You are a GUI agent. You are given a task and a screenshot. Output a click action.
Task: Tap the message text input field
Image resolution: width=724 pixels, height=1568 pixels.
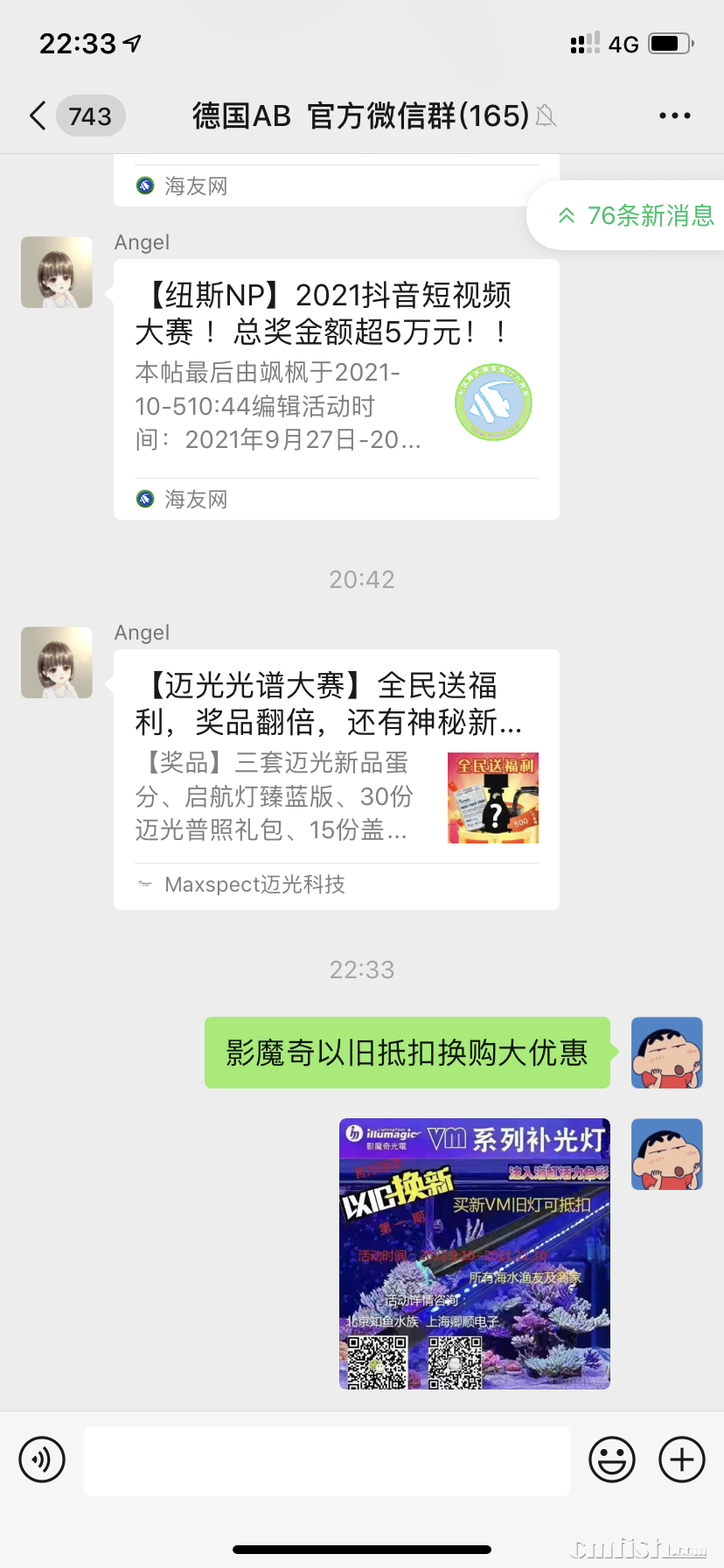(325, 1459)
